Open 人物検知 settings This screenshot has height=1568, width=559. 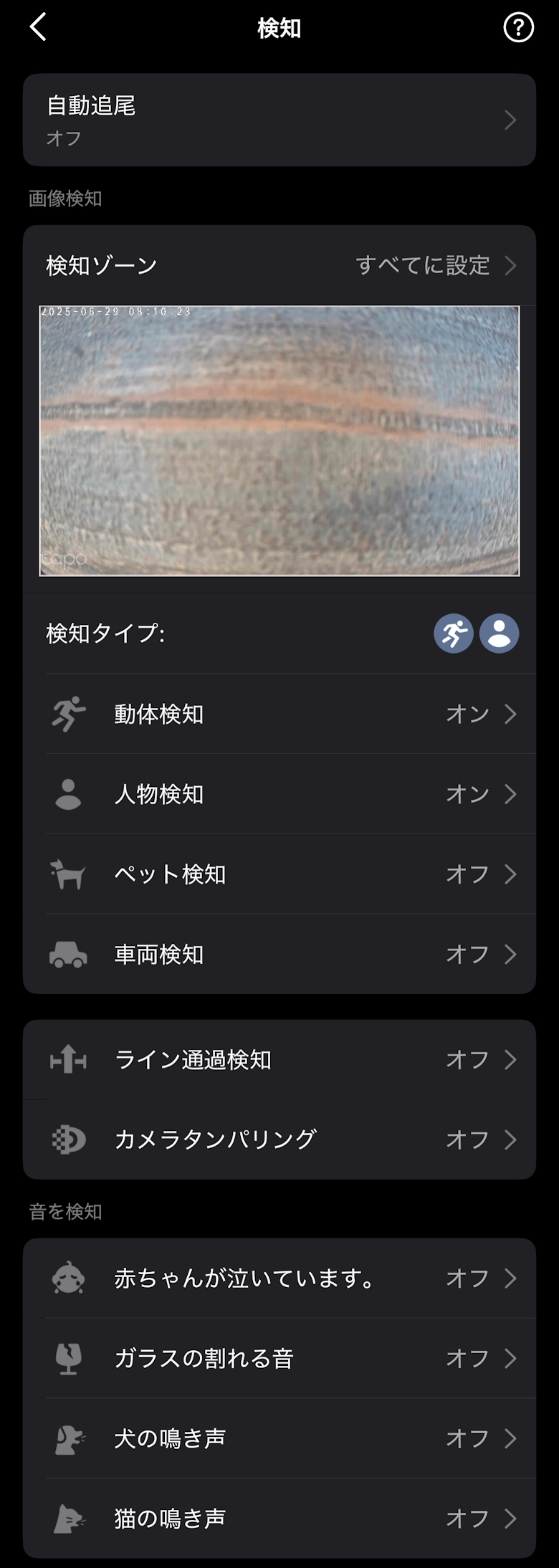[x=279, y=794]
